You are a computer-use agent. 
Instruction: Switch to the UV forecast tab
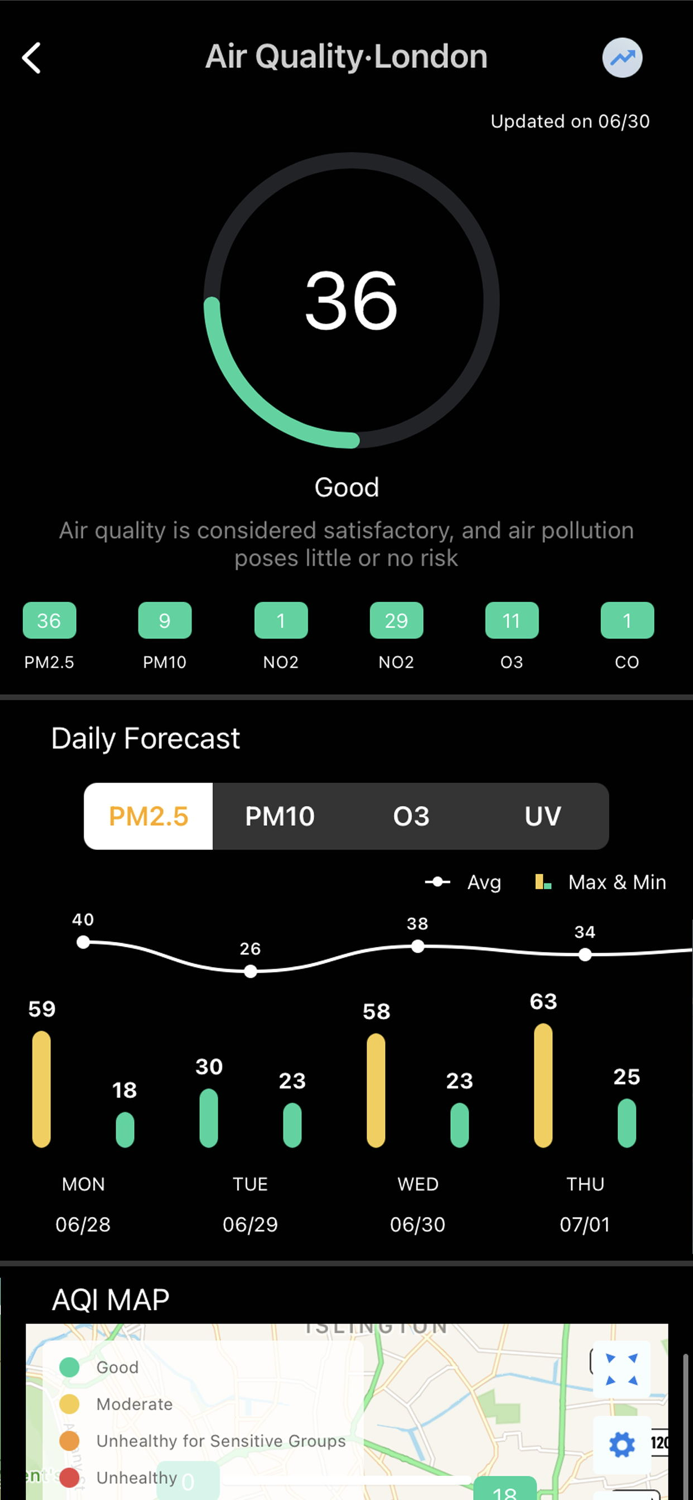pyautogui.click(x=543, y=816)
